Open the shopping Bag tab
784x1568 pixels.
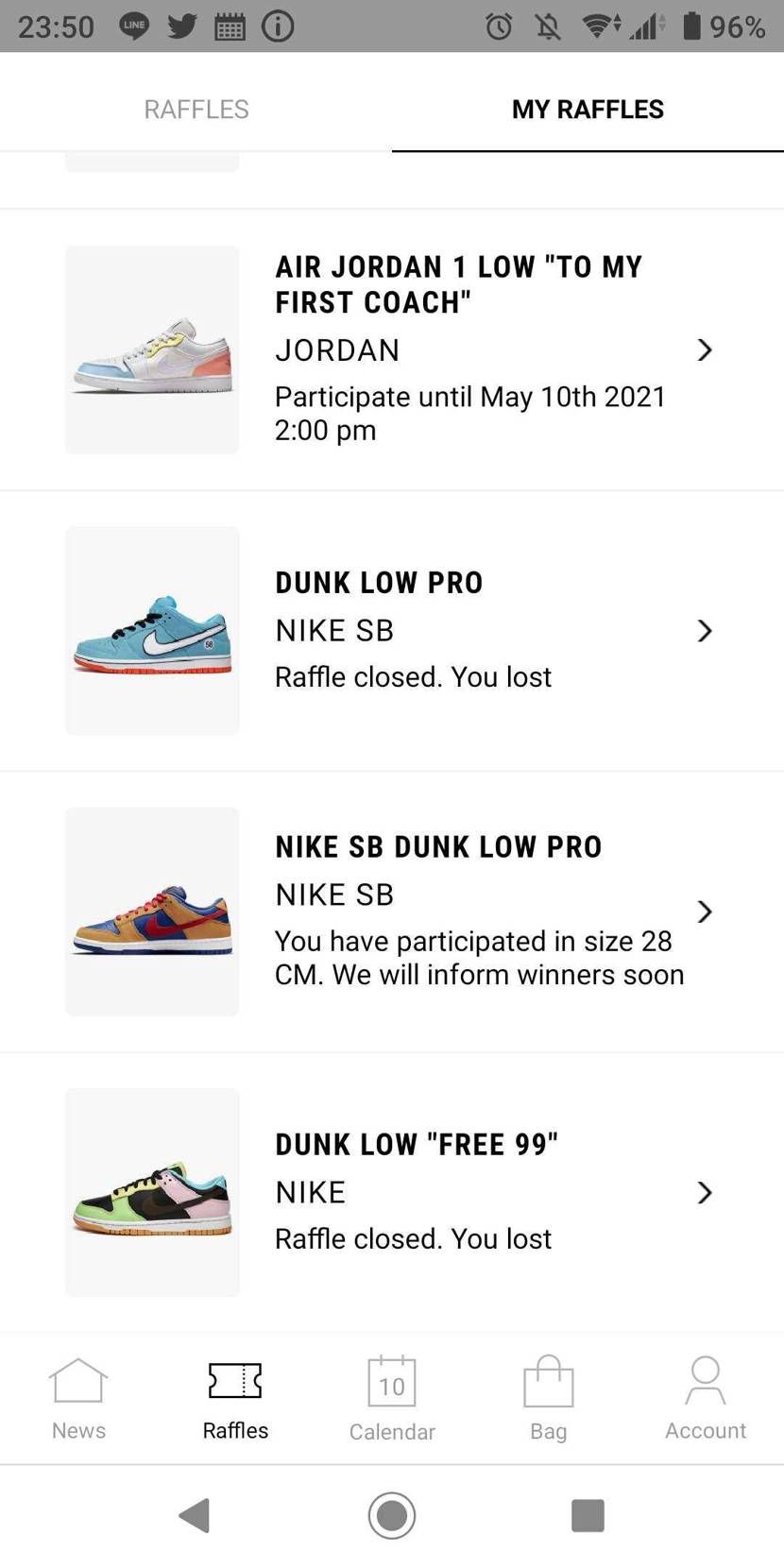(549, 1399)
